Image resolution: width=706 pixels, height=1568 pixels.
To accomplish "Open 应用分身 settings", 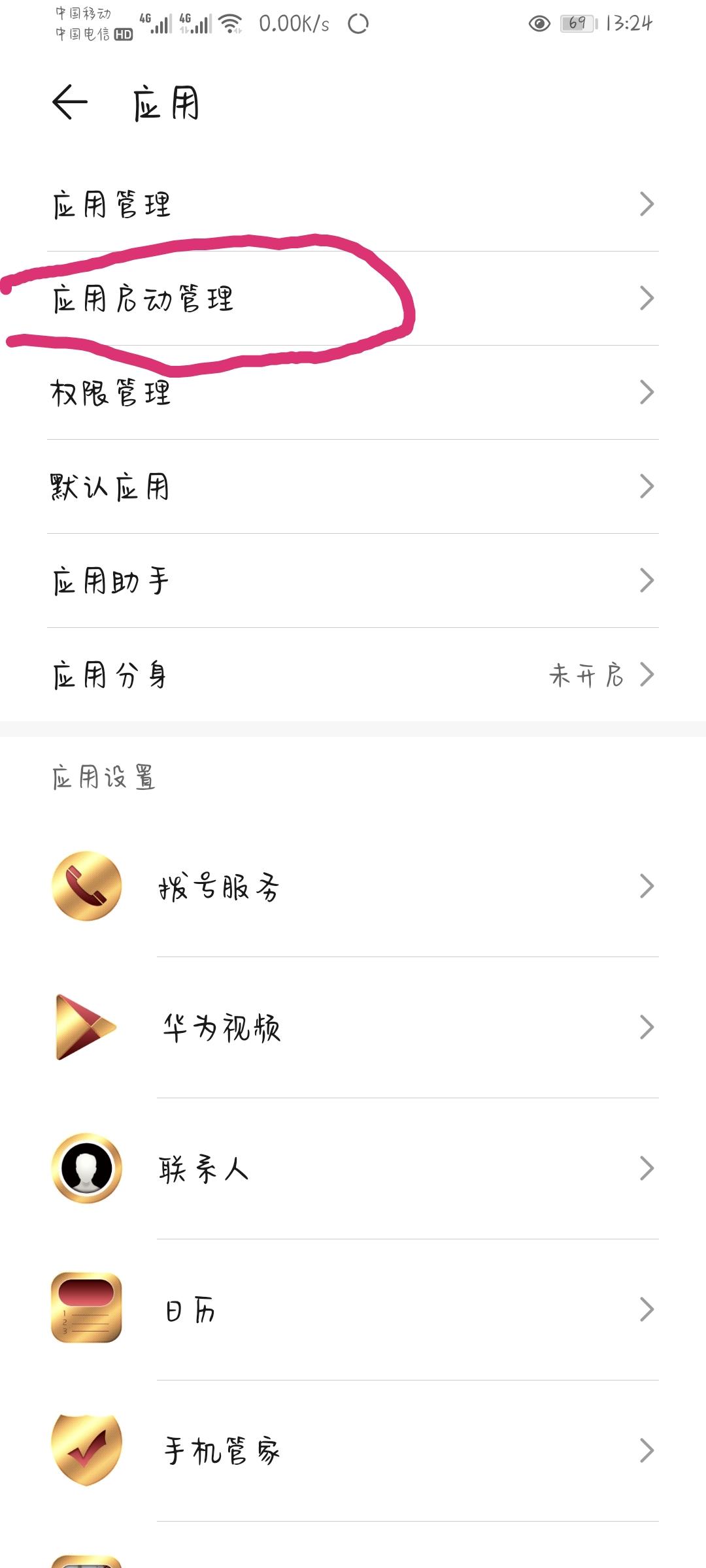I will tap(353, 675).
